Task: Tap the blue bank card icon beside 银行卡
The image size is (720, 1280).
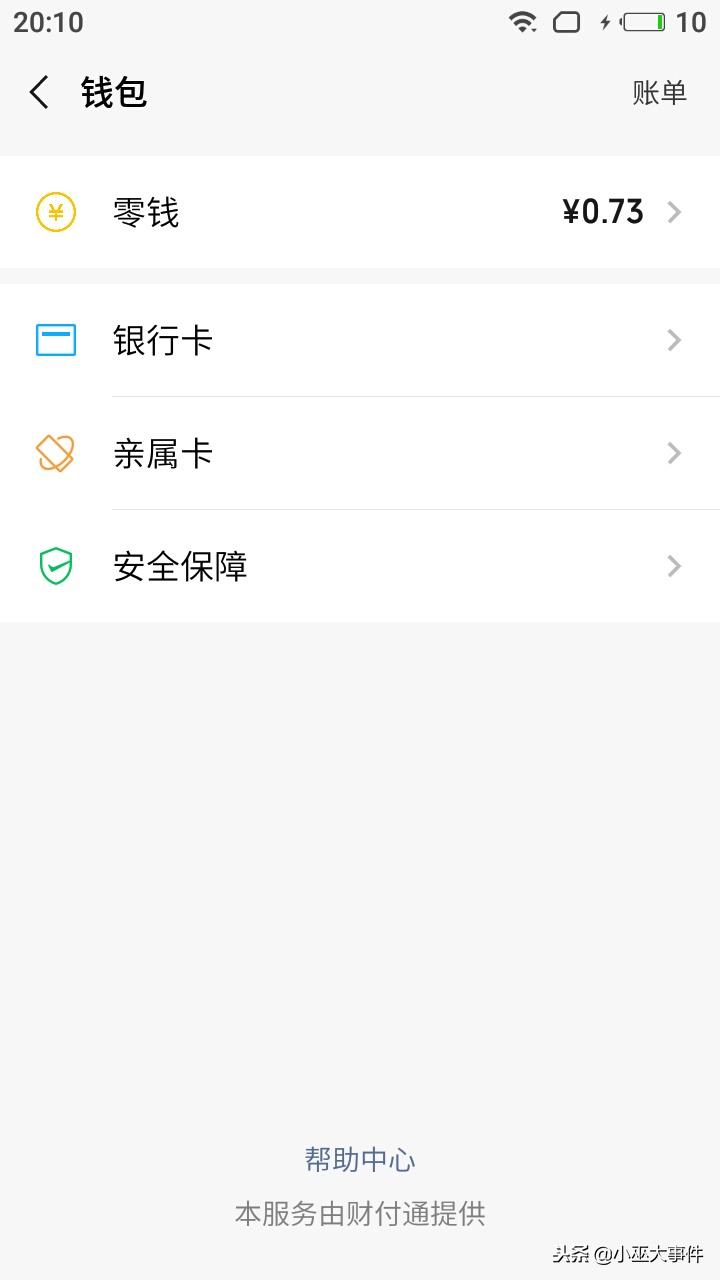Action: 56,340
